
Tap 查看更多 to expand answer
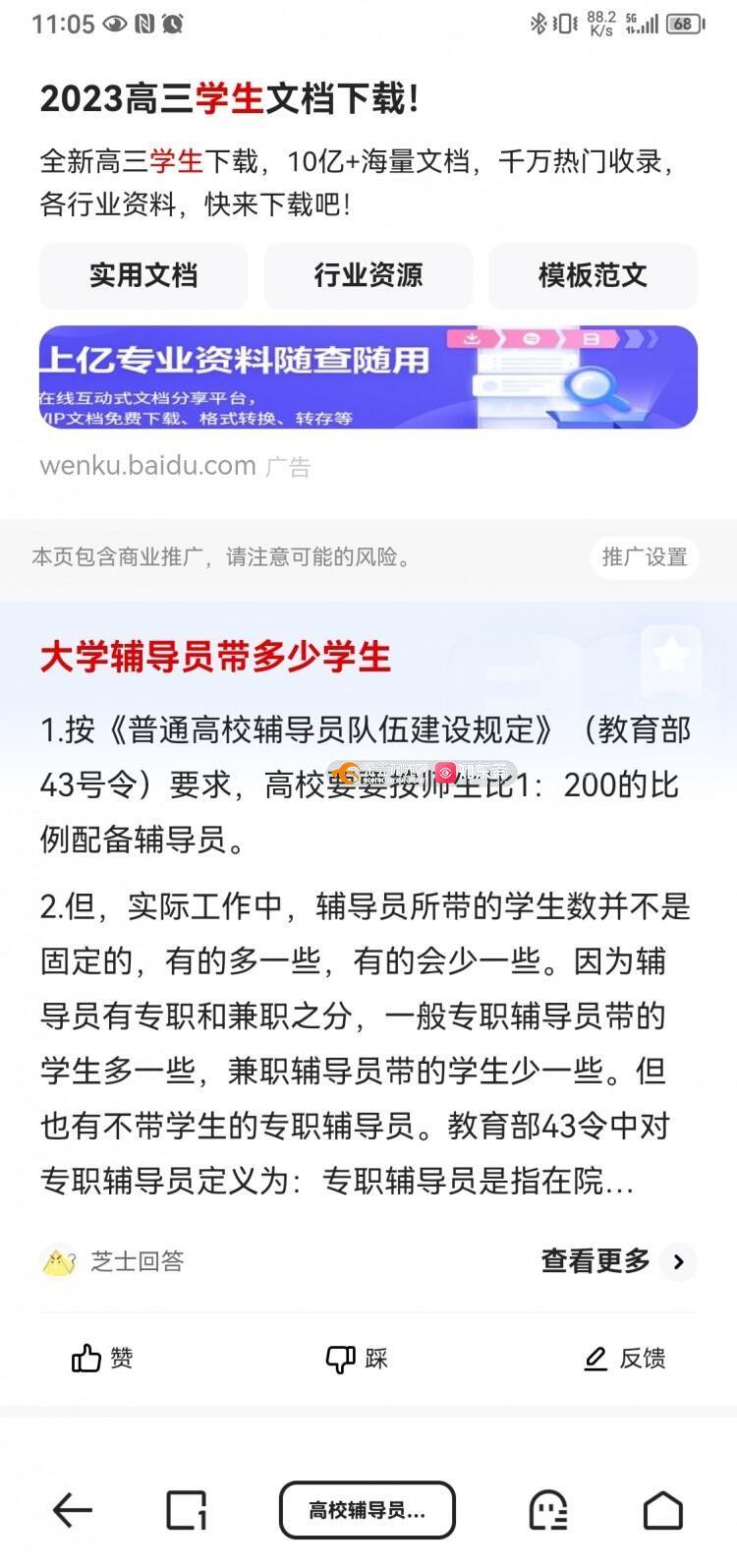(616, 1261)
